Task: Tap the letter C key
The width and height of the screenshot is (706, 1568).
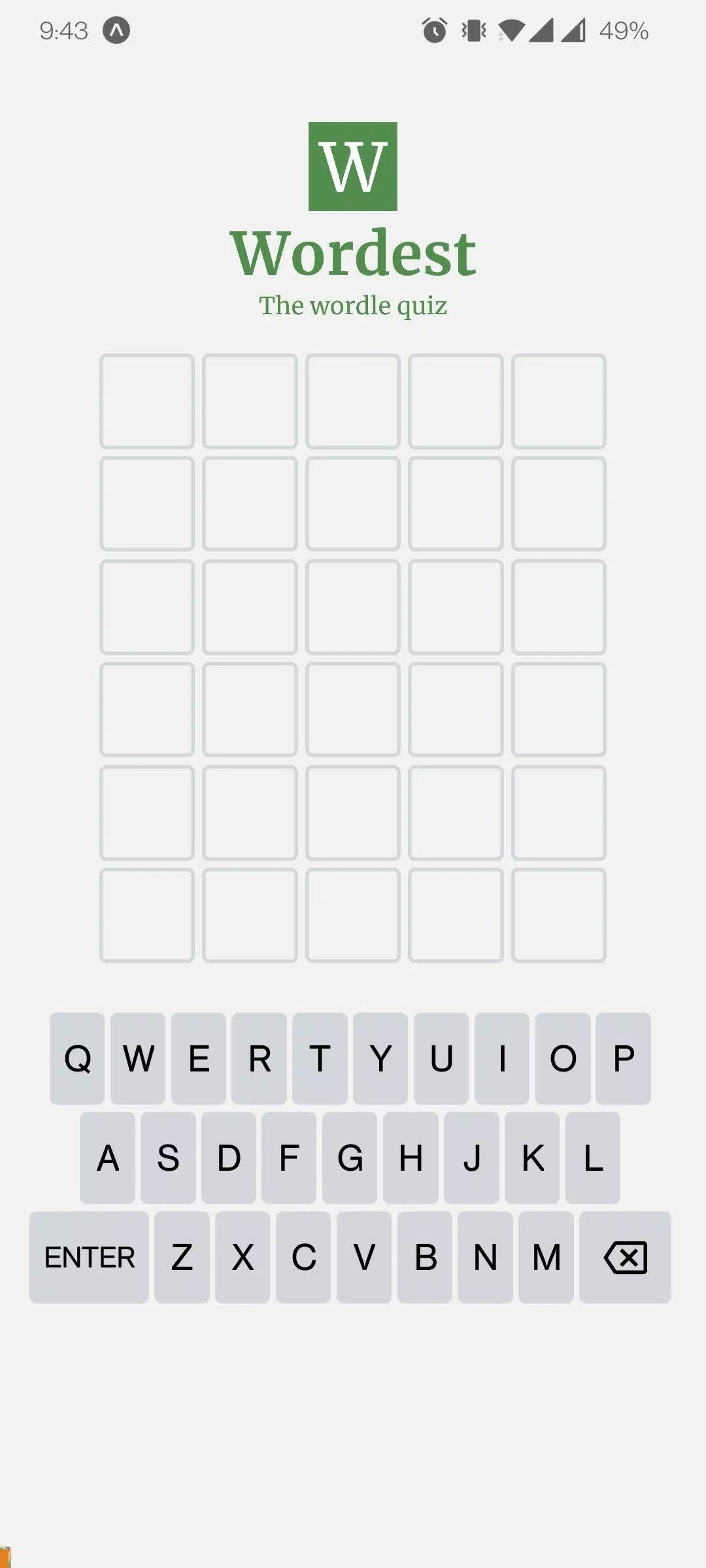Action: click(303, 1257)
